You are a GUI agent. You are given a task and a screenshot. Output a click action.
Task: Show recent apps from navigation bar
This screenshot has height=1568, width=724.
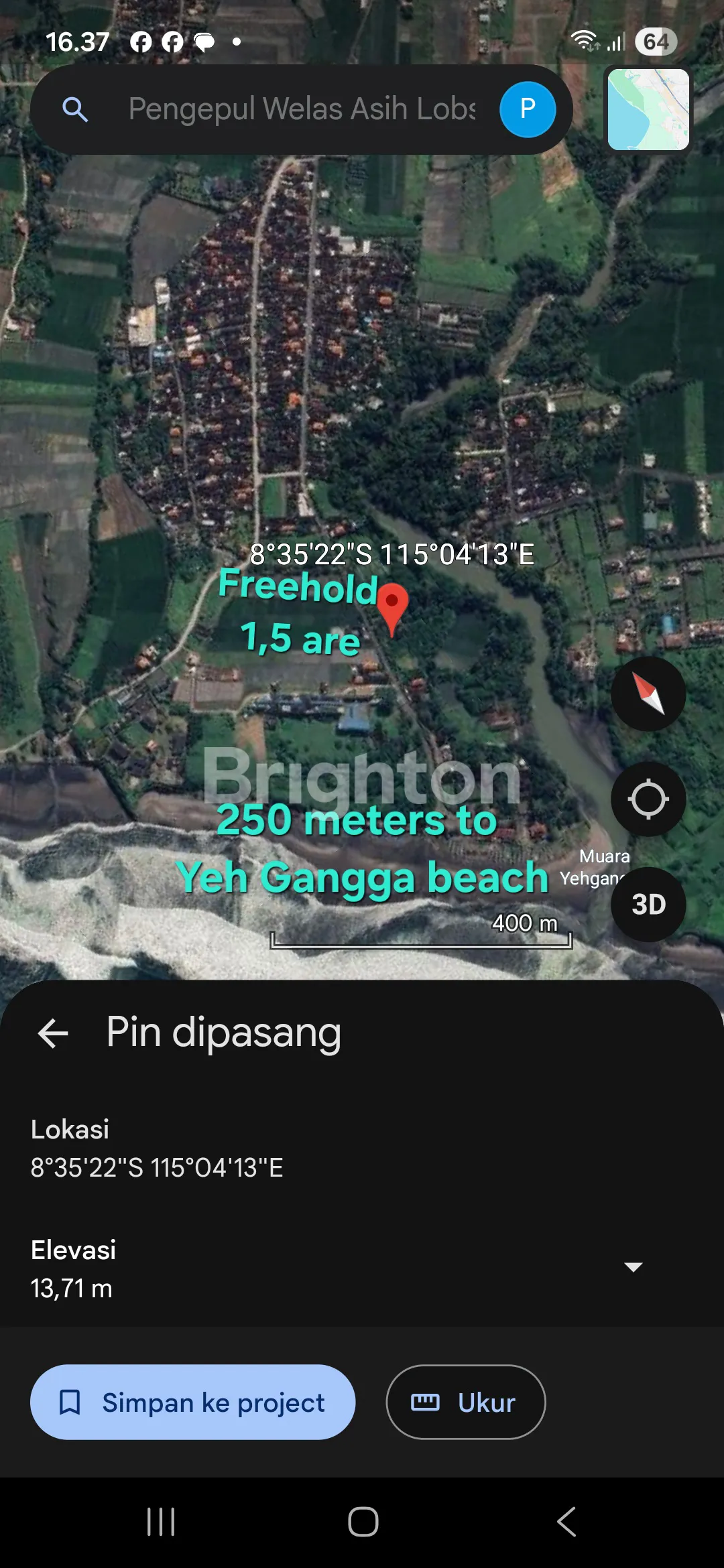tap(161, 1522)
